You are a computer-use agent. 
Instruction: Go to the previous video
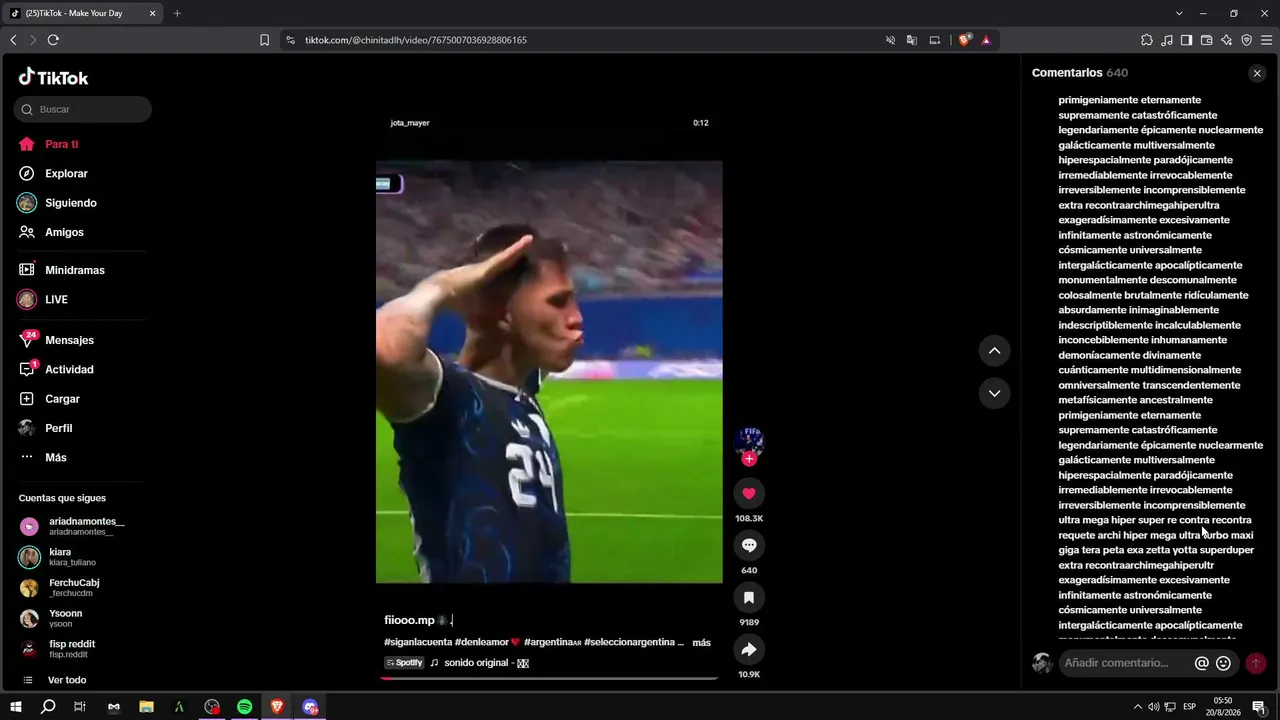point(994,350)
